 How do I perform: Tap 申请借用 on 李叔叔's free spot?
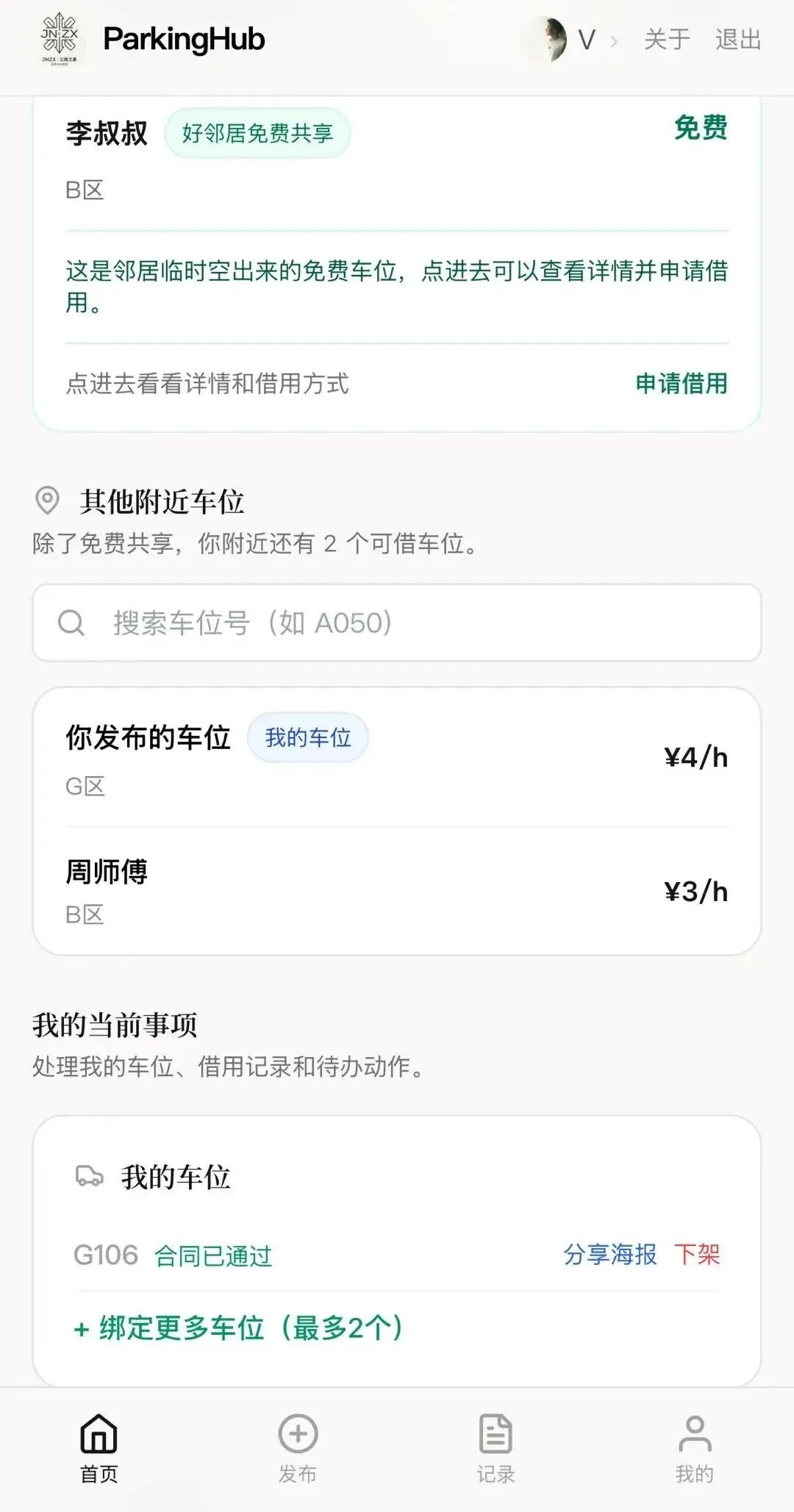pyautogui.click(x=681, y=384)
